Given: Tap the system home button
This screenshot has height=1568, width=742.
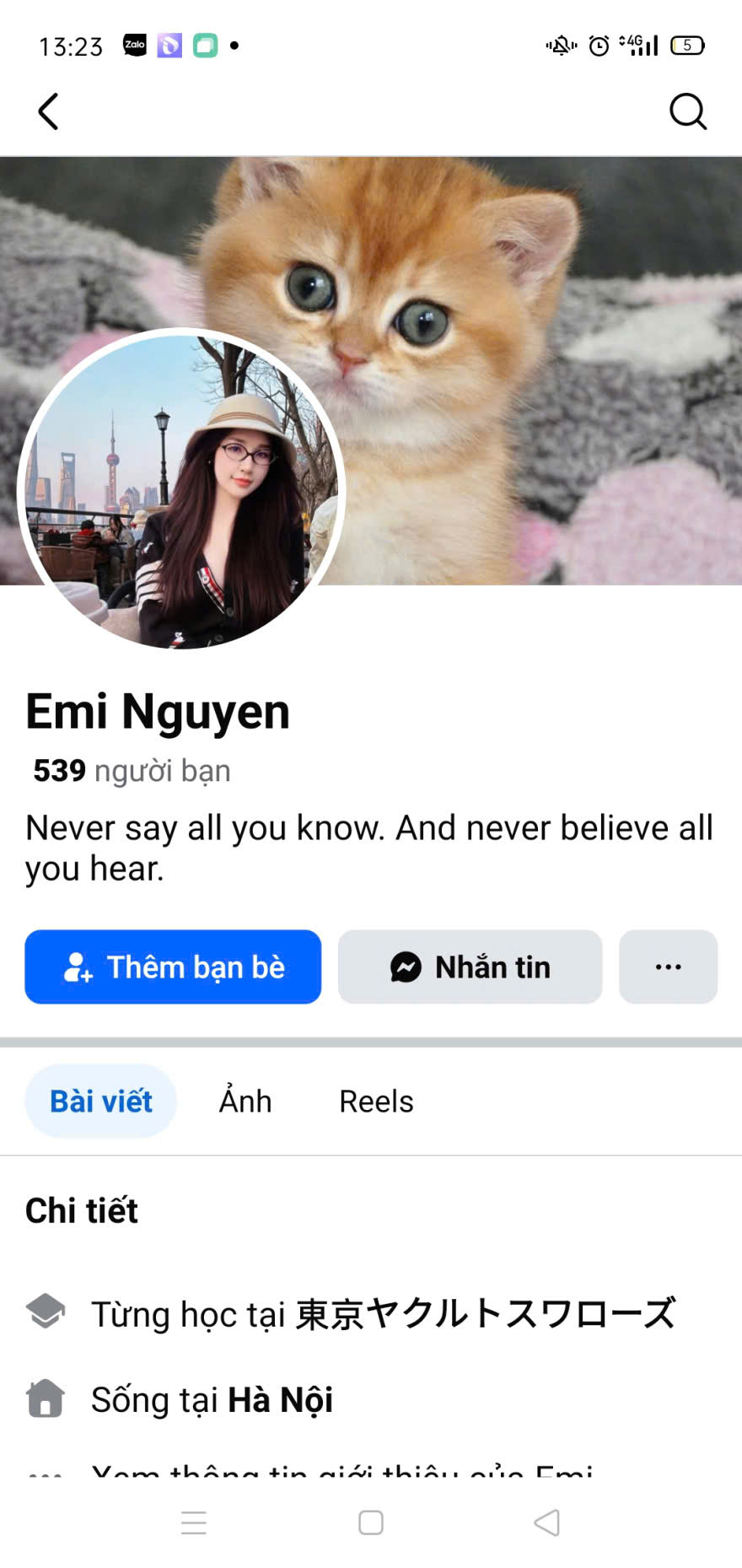Looking at the screenshot, I should pos(371,1522).
